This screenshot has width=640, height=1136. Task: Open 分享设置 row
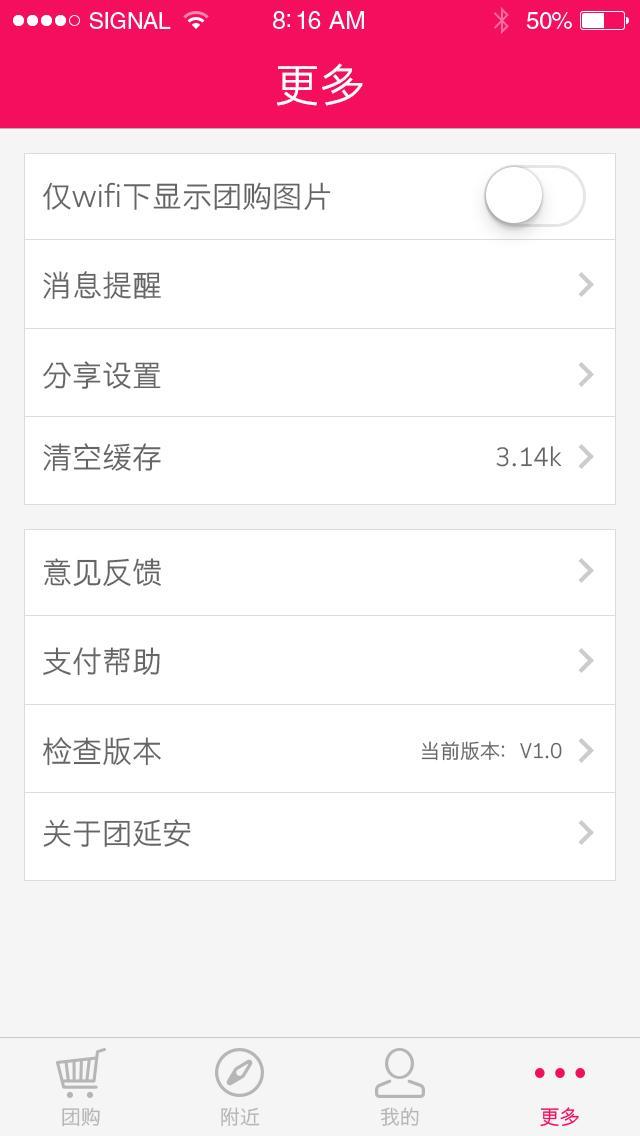point(320,374)
